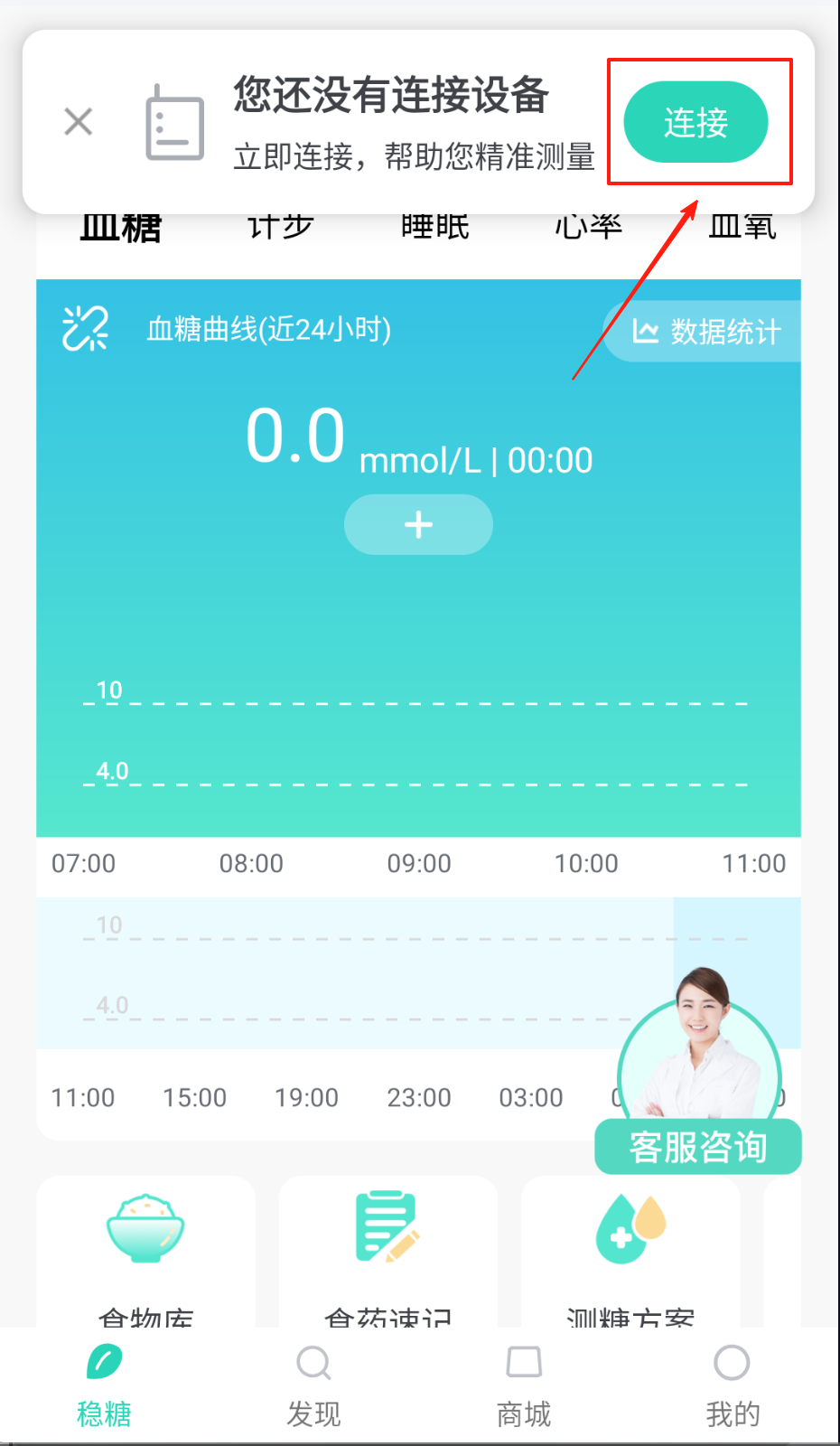The height and width of the screenshot is (1446, 840).
Task: Switch to the 心率 tab
Action: [588, 228]
